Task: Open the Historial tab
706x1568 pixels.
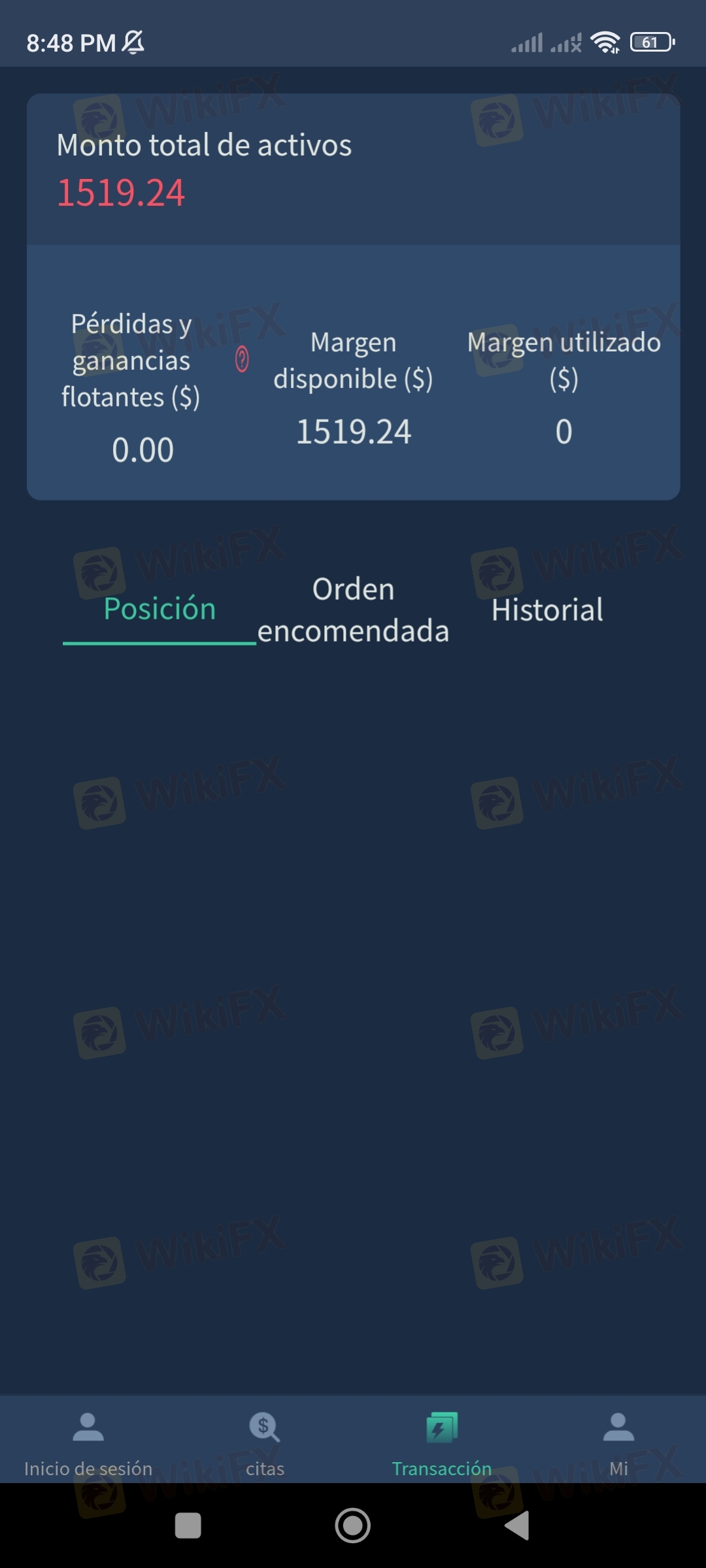Action: pyautogui.click(x=547, y=610)
